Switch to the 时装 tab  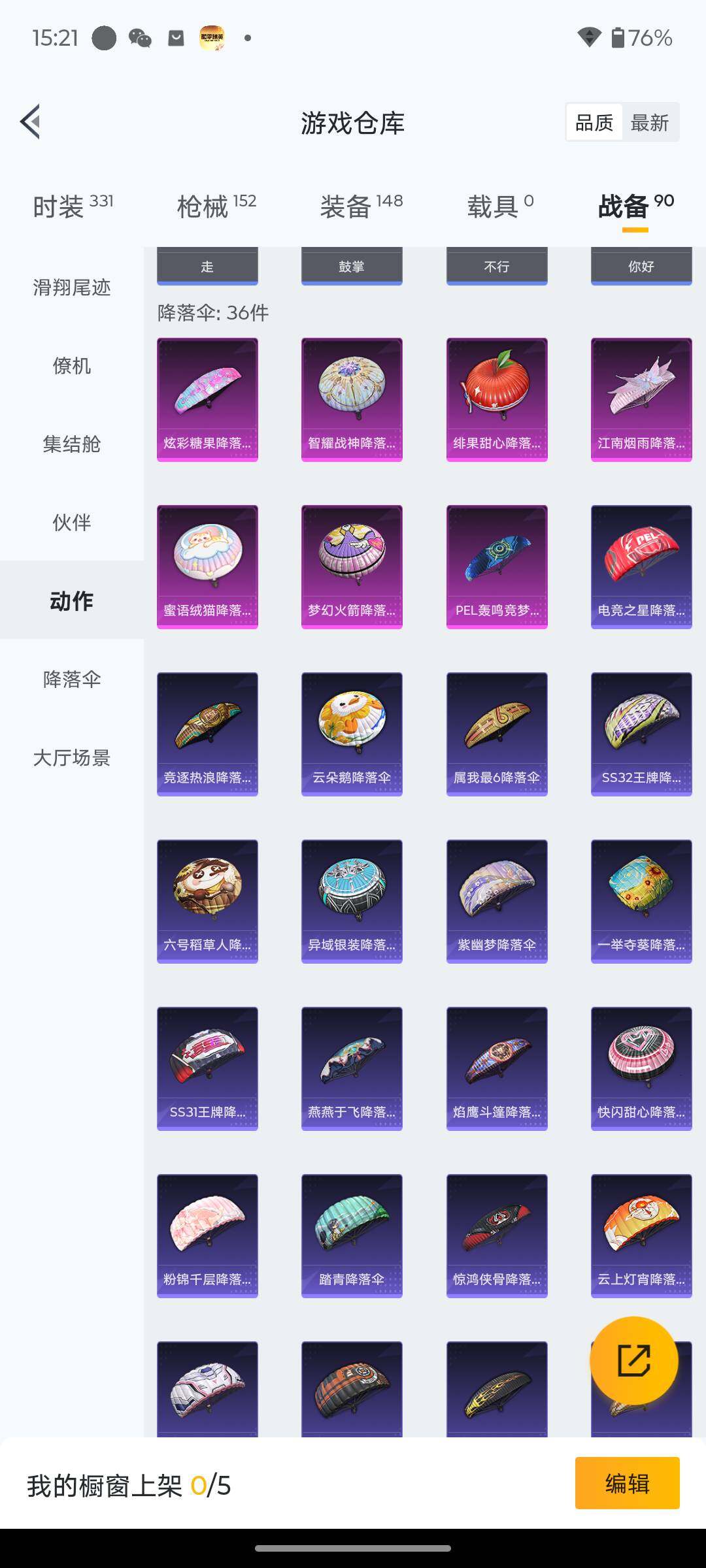(x=73, y=206)
